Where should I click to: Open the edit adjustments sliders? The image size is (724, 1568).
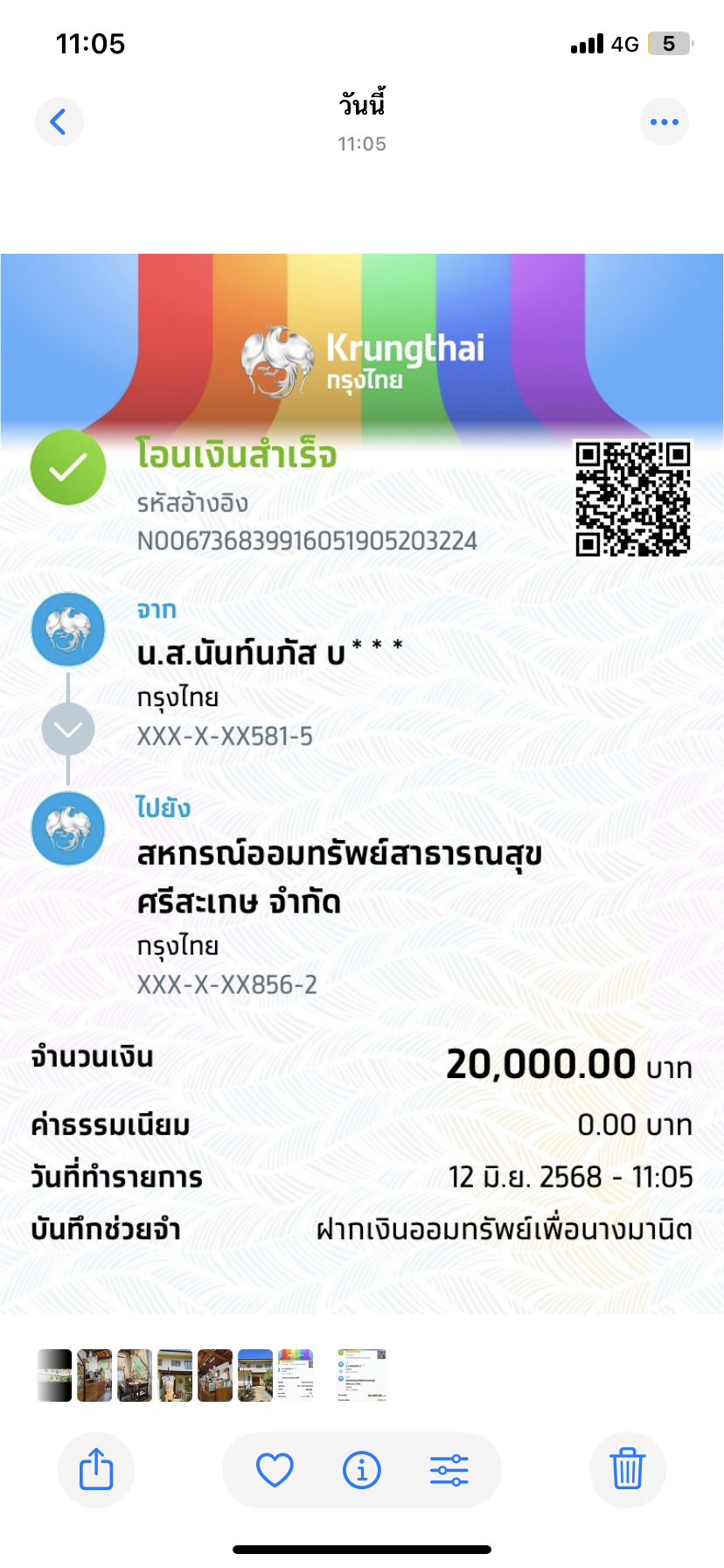click(449, 1470)
